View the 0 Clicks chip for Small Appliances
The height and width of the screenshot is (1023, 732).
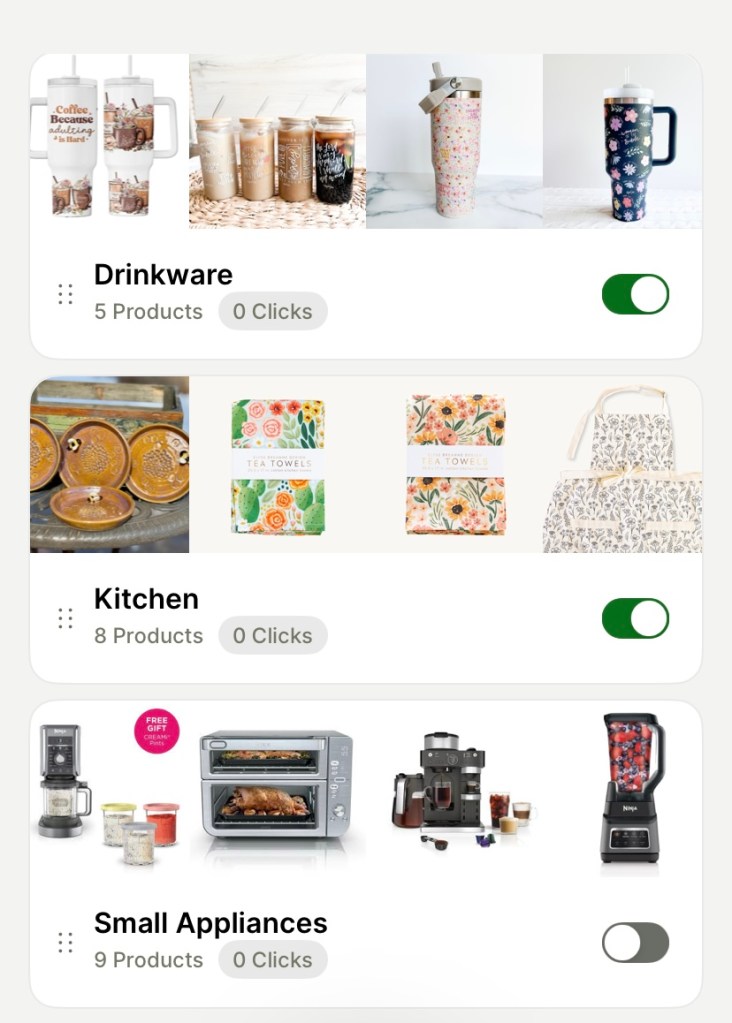(272, 960)
